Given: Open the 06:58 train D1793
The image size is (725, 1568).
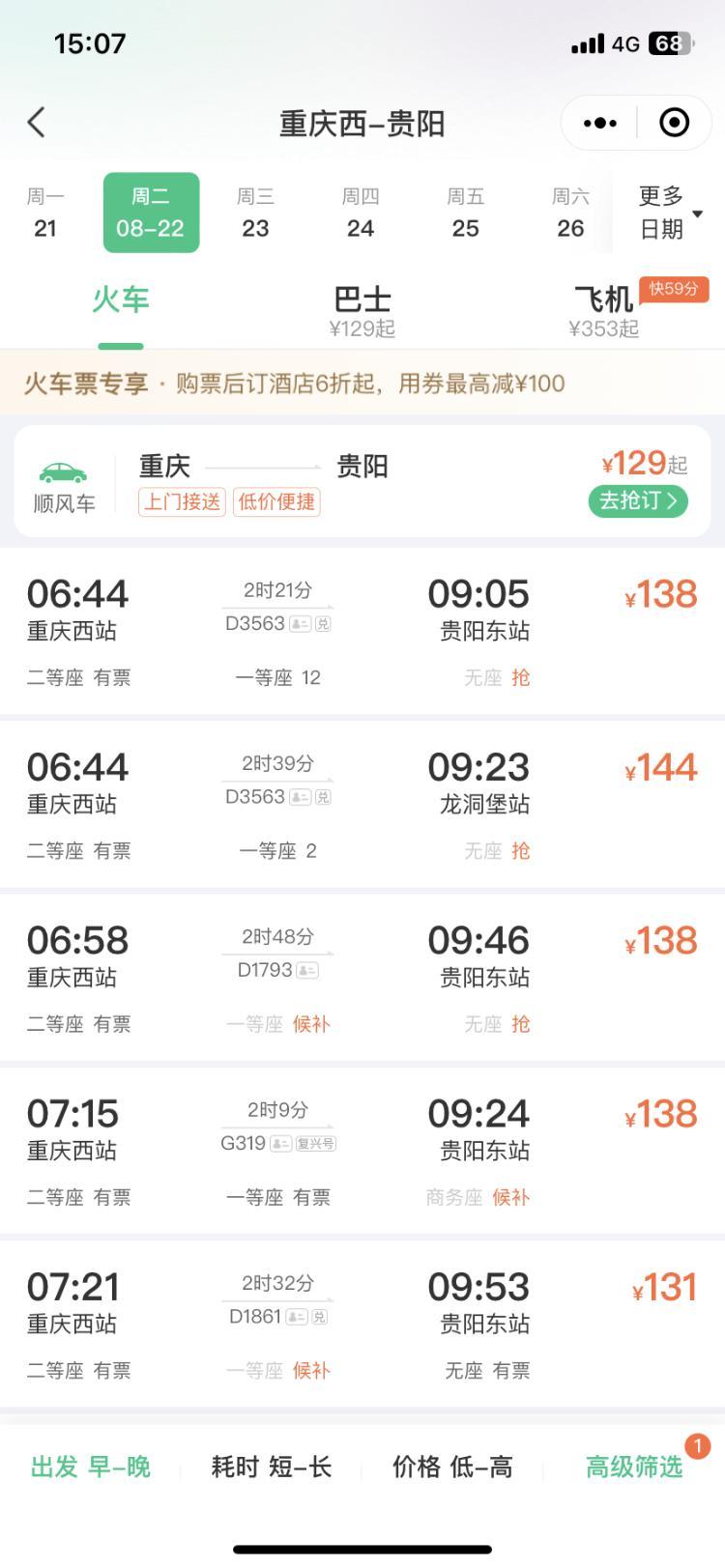Looking at the screenshot, I should tap(362, 978).
